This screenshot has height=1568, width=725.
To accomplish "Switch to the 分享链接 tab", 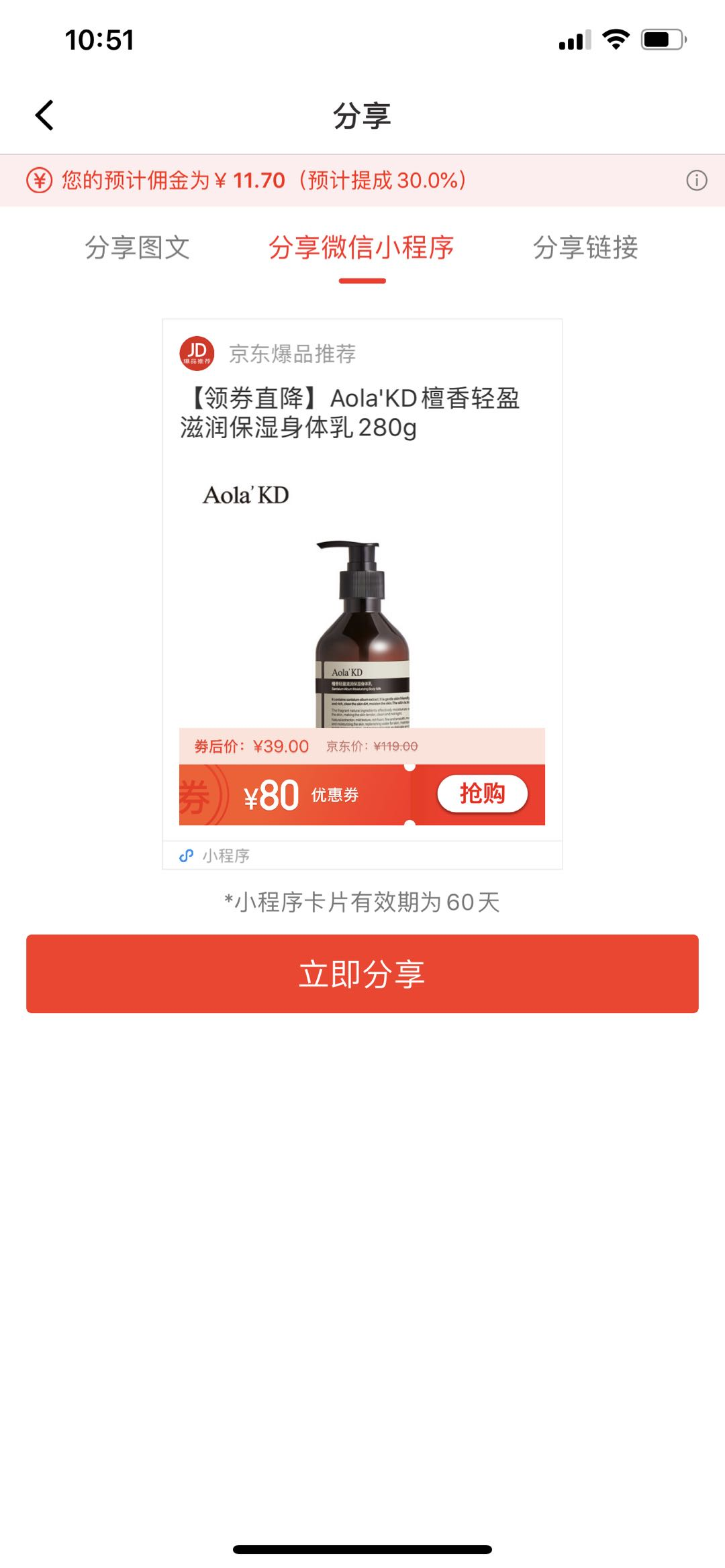I will [x=585, y=248].
